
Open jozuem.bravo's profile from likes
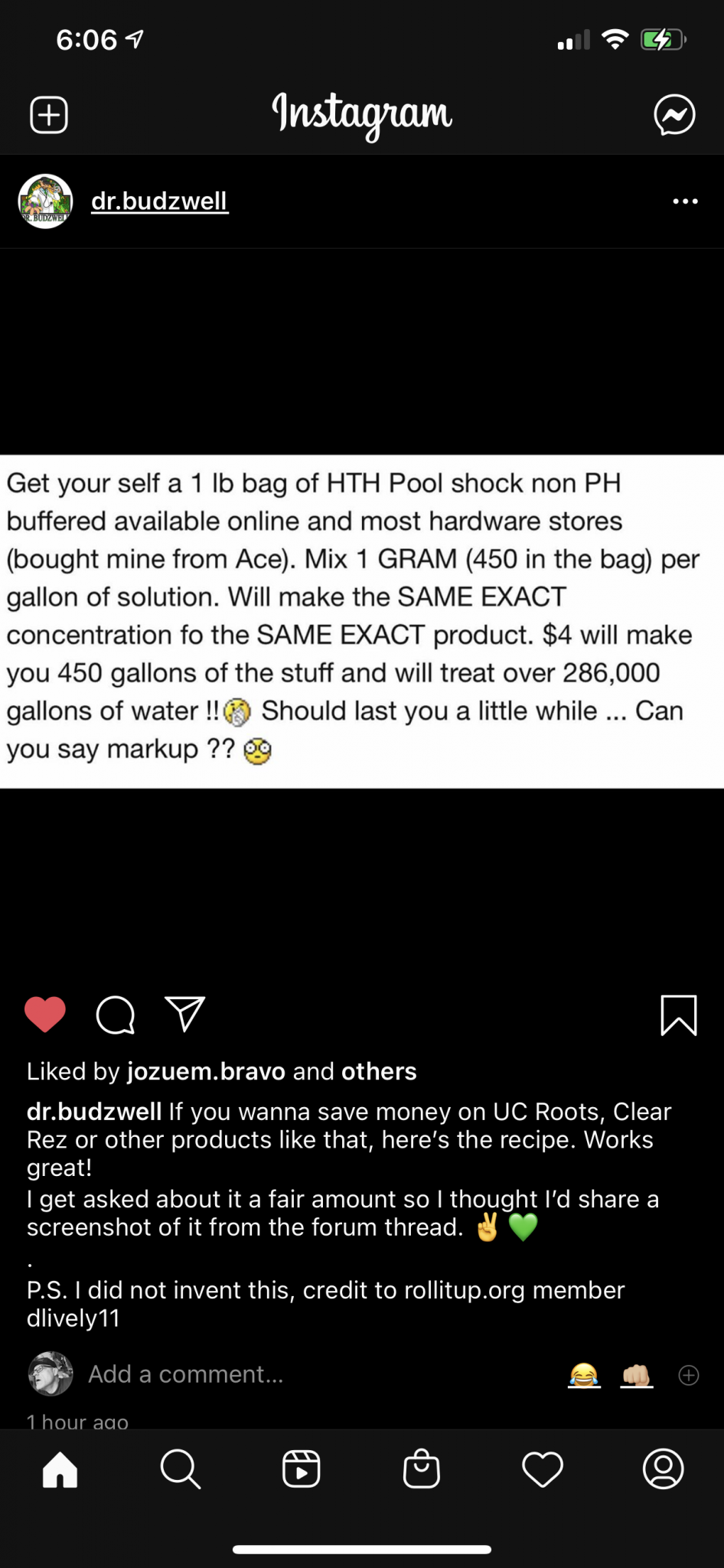pyautogui.click(x=206, y=1071)
